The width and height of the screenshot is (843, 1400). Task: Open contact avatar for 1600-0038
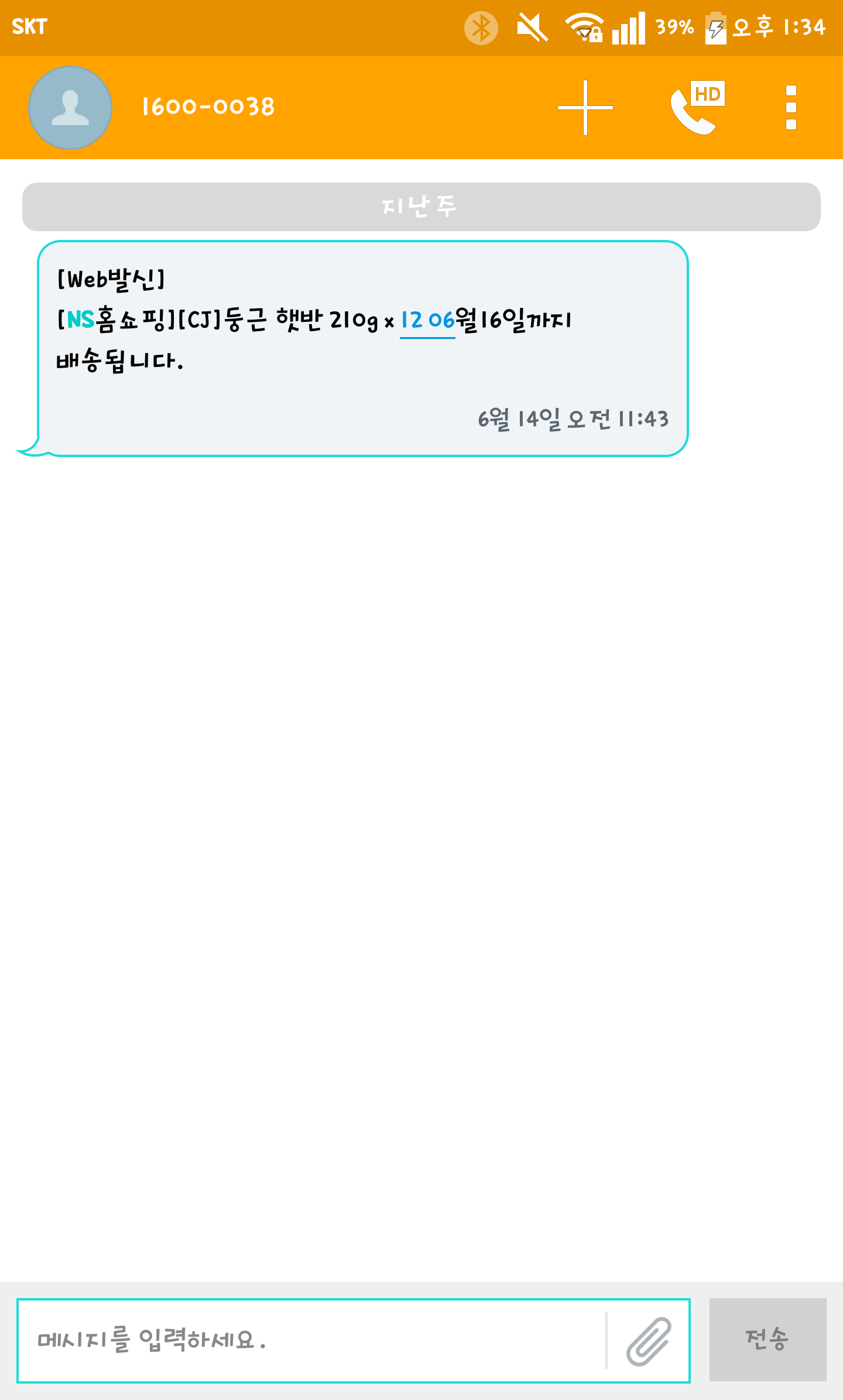pos(70,108)
